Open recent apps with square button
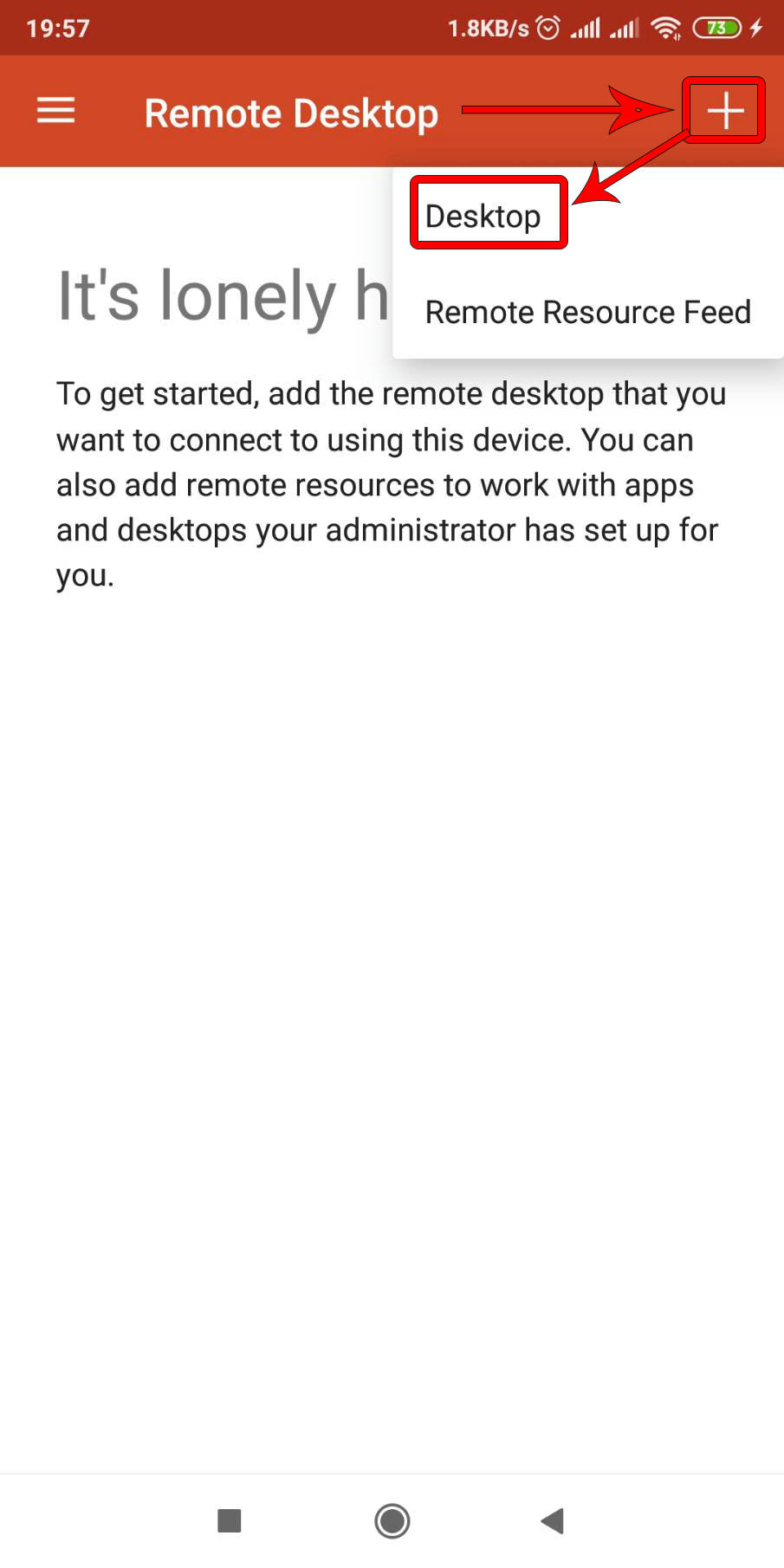Image resolution: width=784 pixels, height=1568 pixels. (229, 1520)
